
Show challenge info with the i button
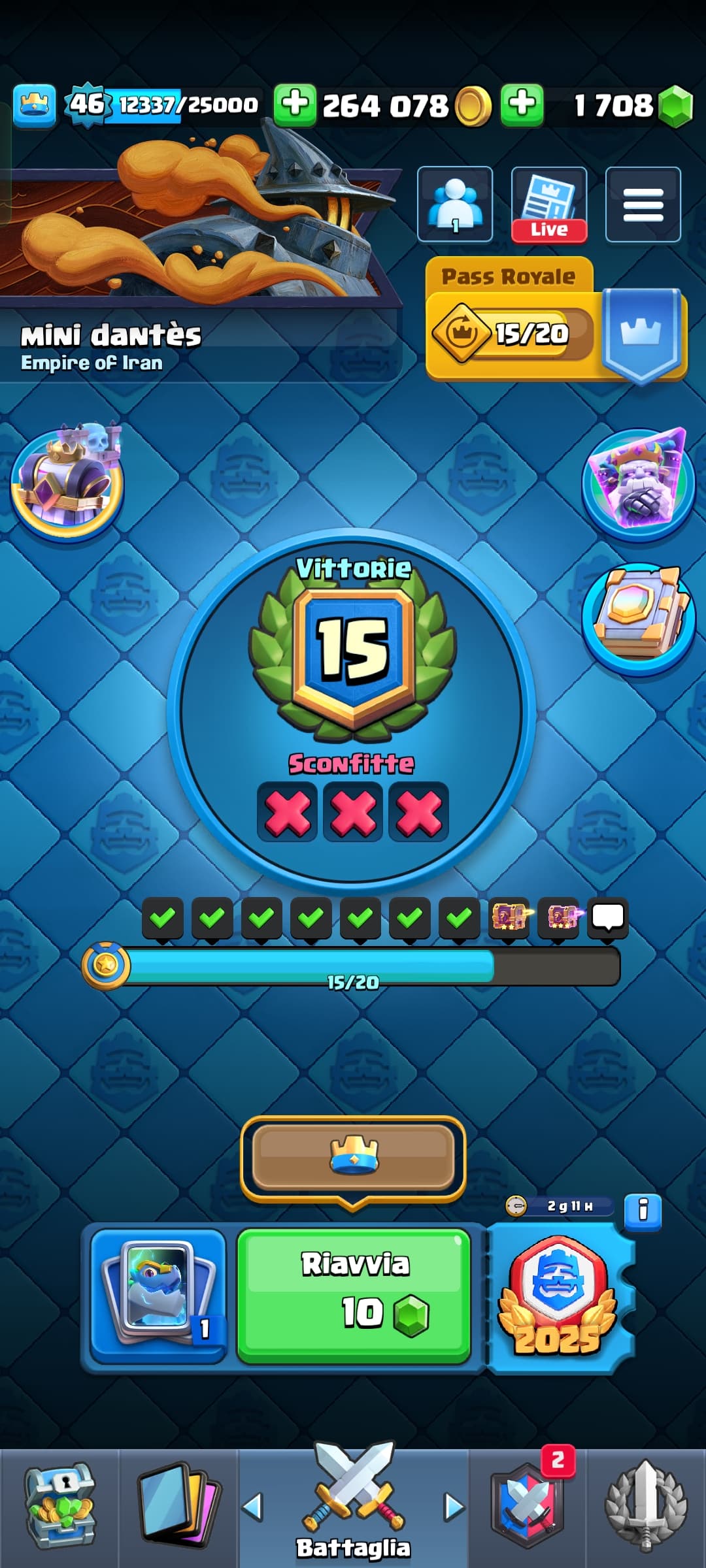click(643, 1210)
